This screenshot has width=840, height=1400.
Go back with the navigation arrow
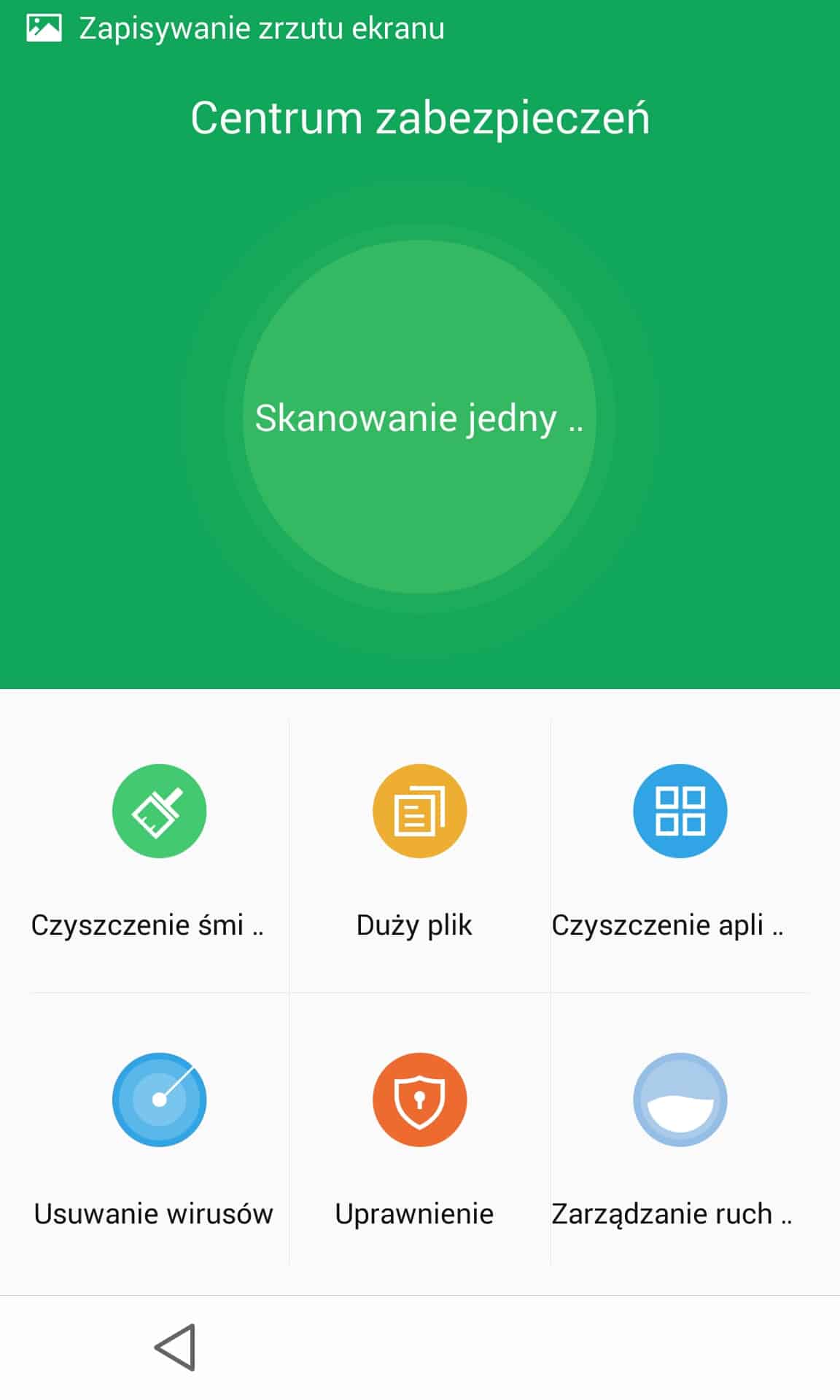click(x=176, y=1347)
